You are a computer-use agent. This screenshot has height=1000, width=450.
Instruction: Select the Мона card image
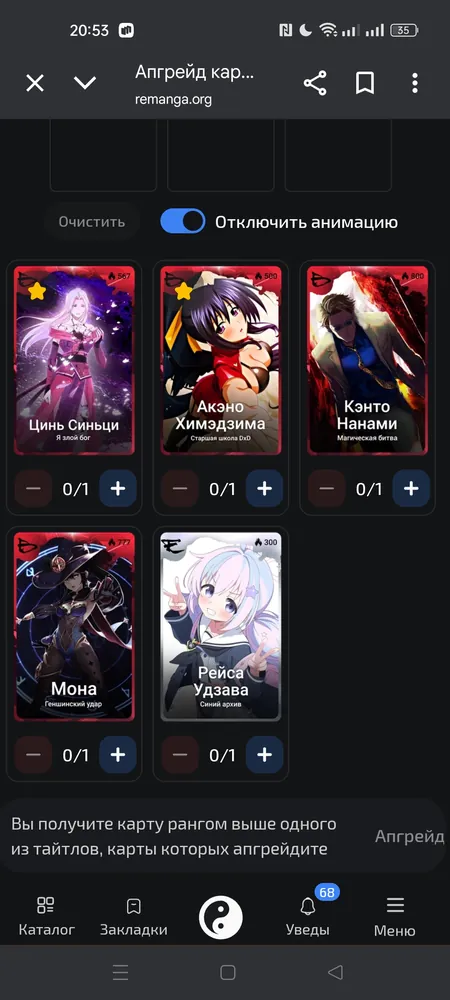(x=74, y=626)
